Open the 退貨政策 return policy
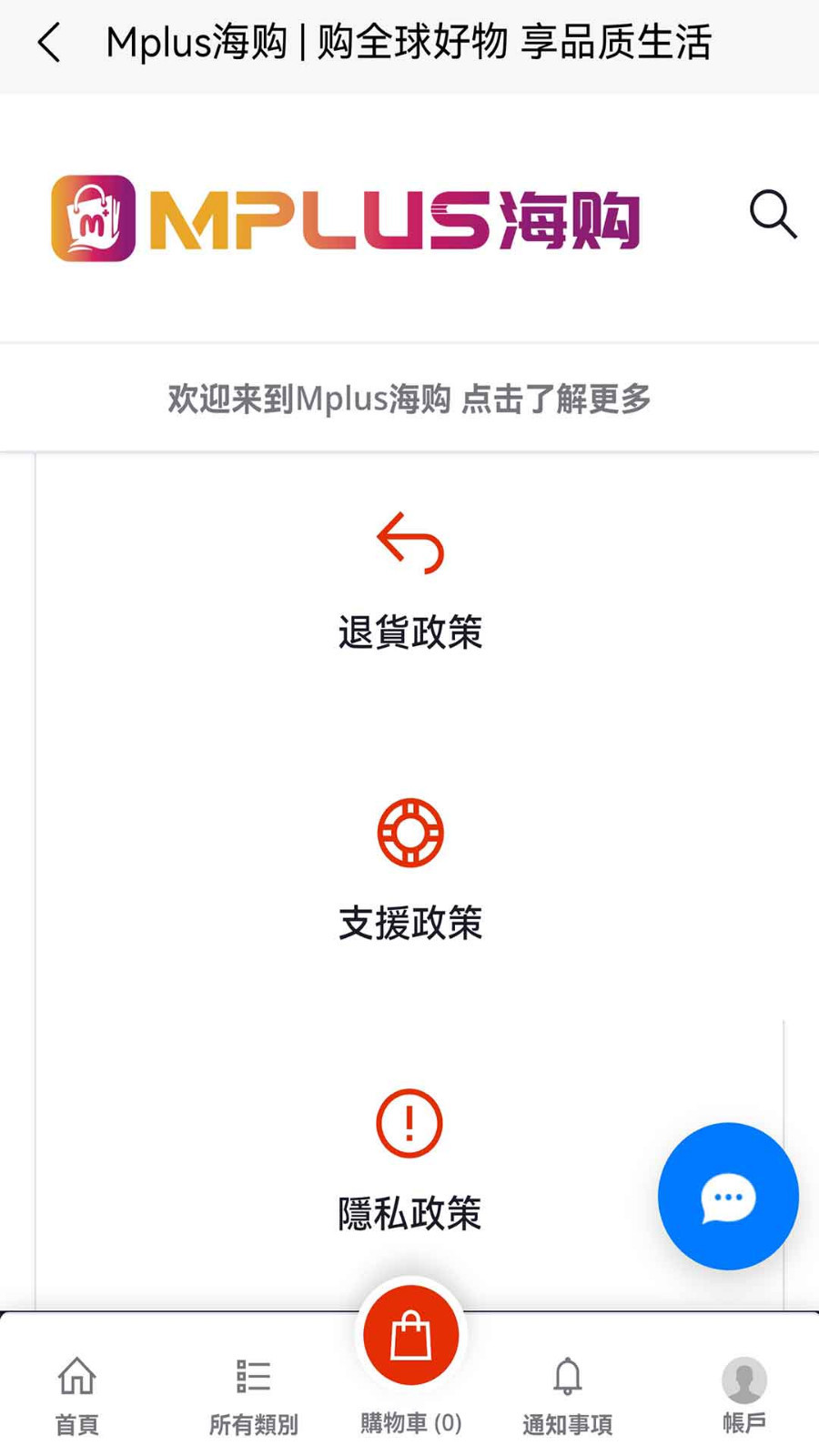The width and height of the screenshot is (819, 1456). 409,582
